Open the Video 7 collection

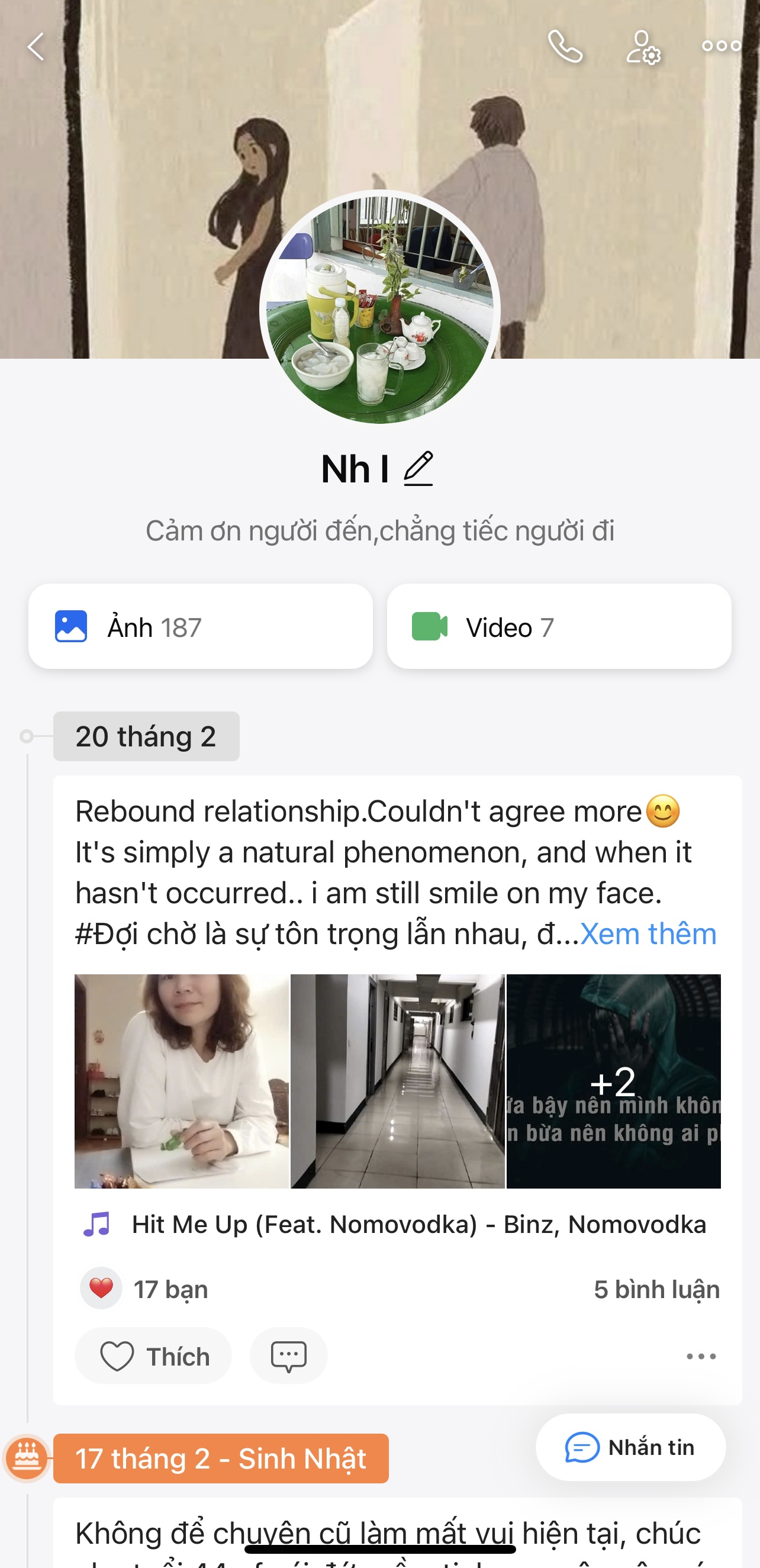pyautogui.click(x=559, y=627)
